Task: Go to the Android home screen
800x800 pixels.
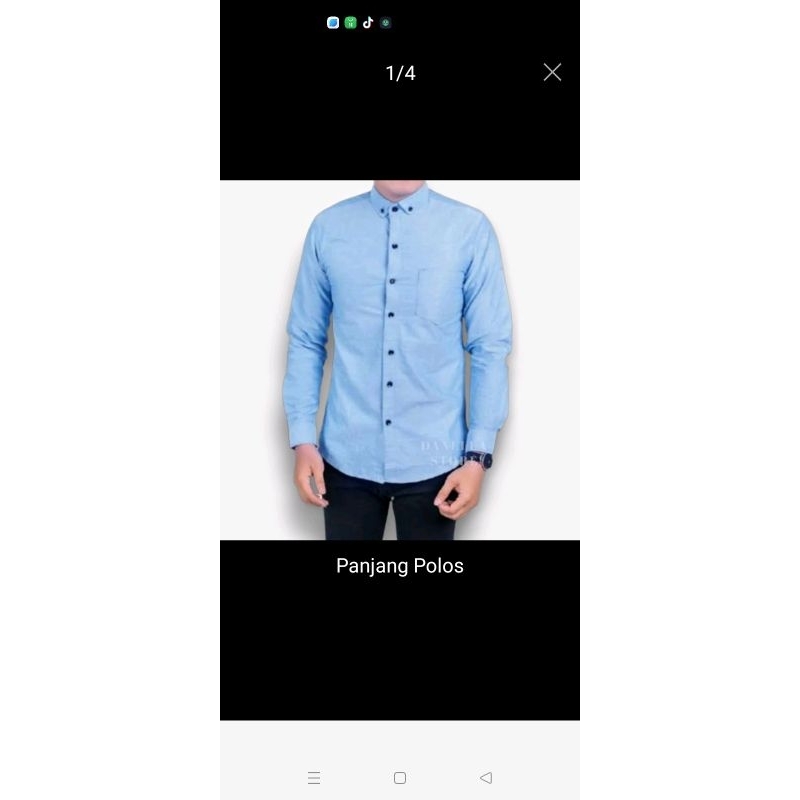Action: (x=400, y=777)
